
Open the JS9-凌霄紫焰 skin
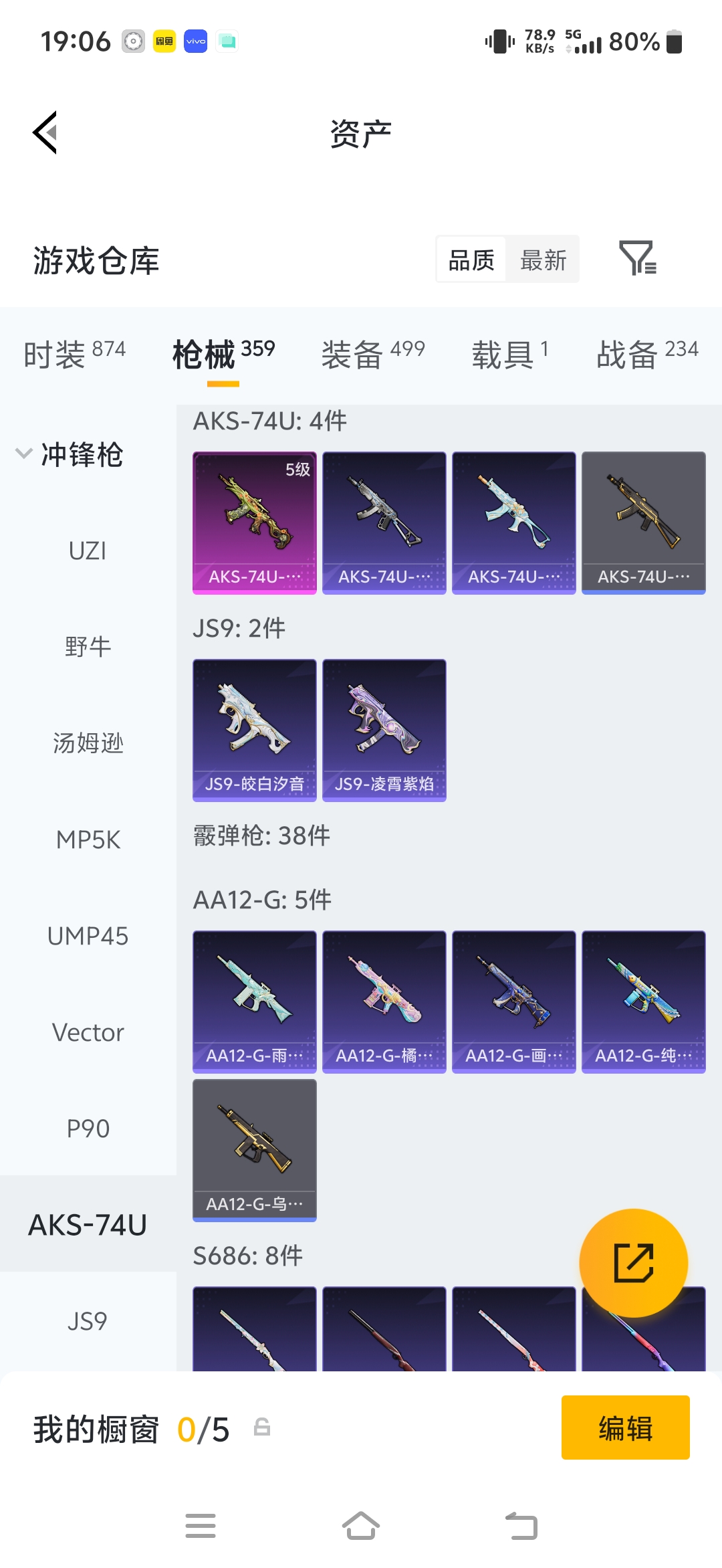[x=384, y=730]
